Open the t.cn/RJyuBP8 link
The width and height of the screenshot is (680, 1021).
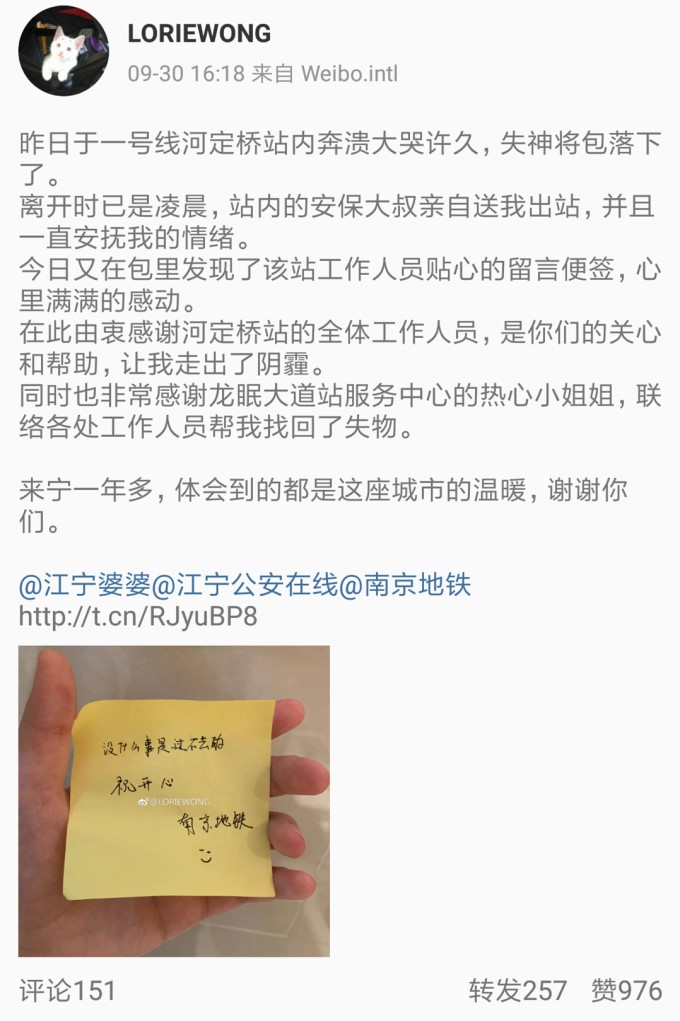coord(138,616)
